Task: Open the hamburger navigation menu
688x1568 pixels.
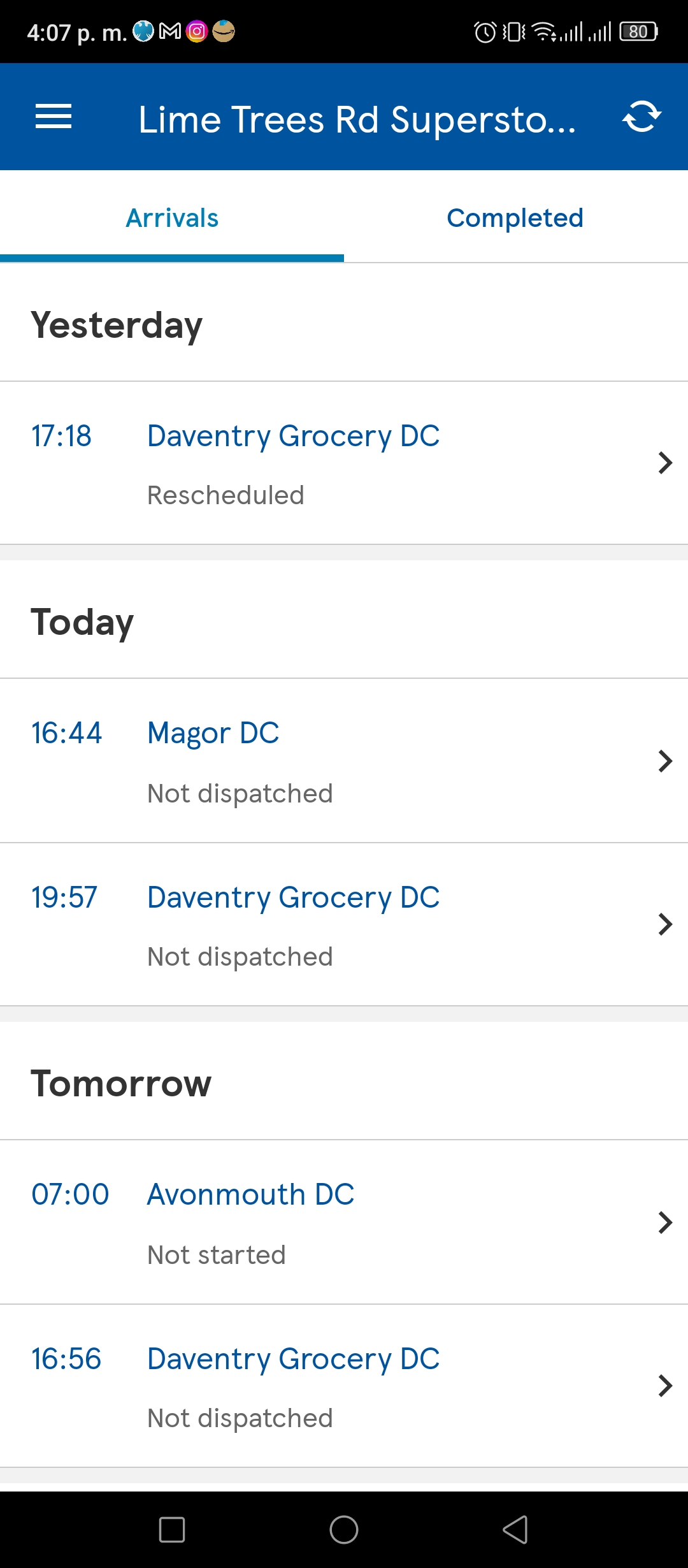Action: point(54,117)
